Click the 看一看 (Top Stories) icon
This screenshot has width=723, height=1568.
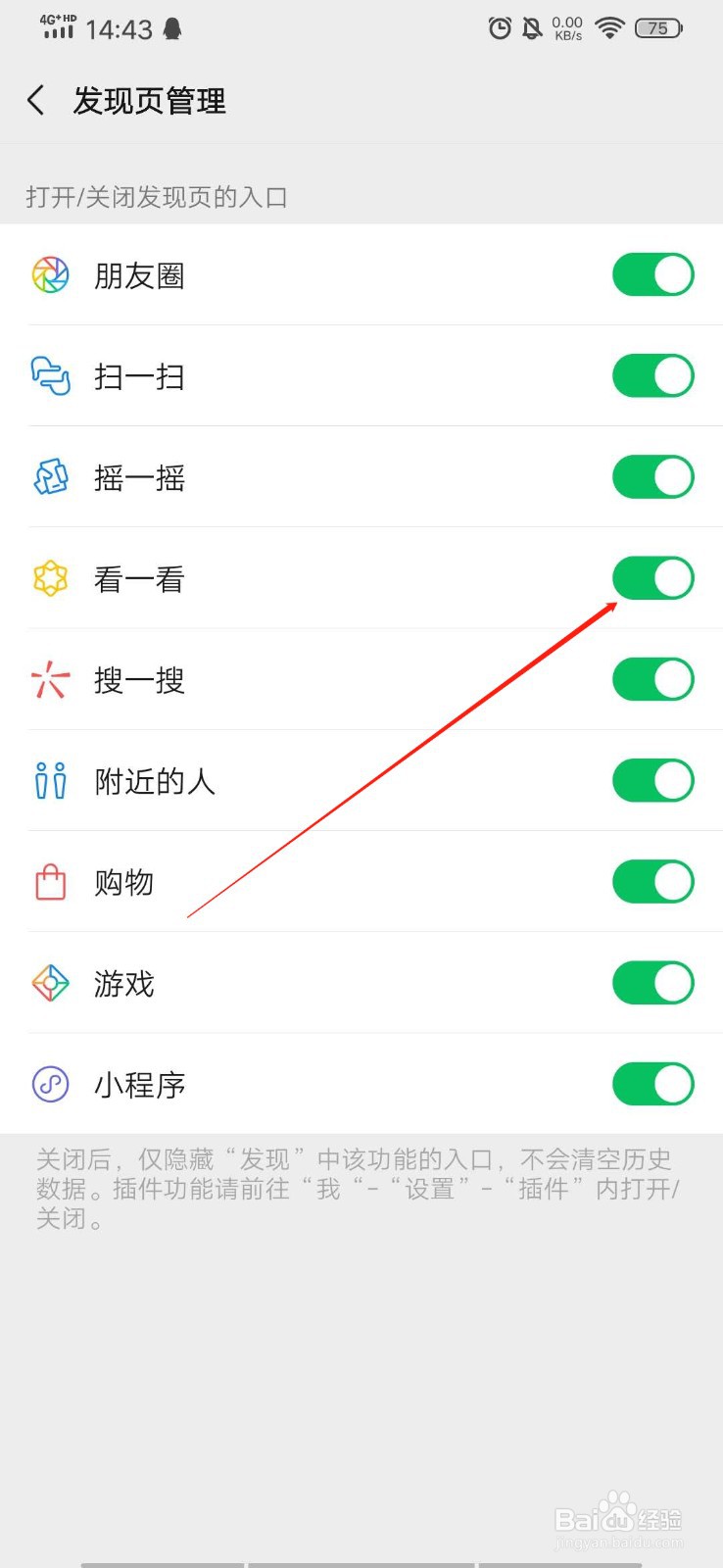click(x=50, y=578)
